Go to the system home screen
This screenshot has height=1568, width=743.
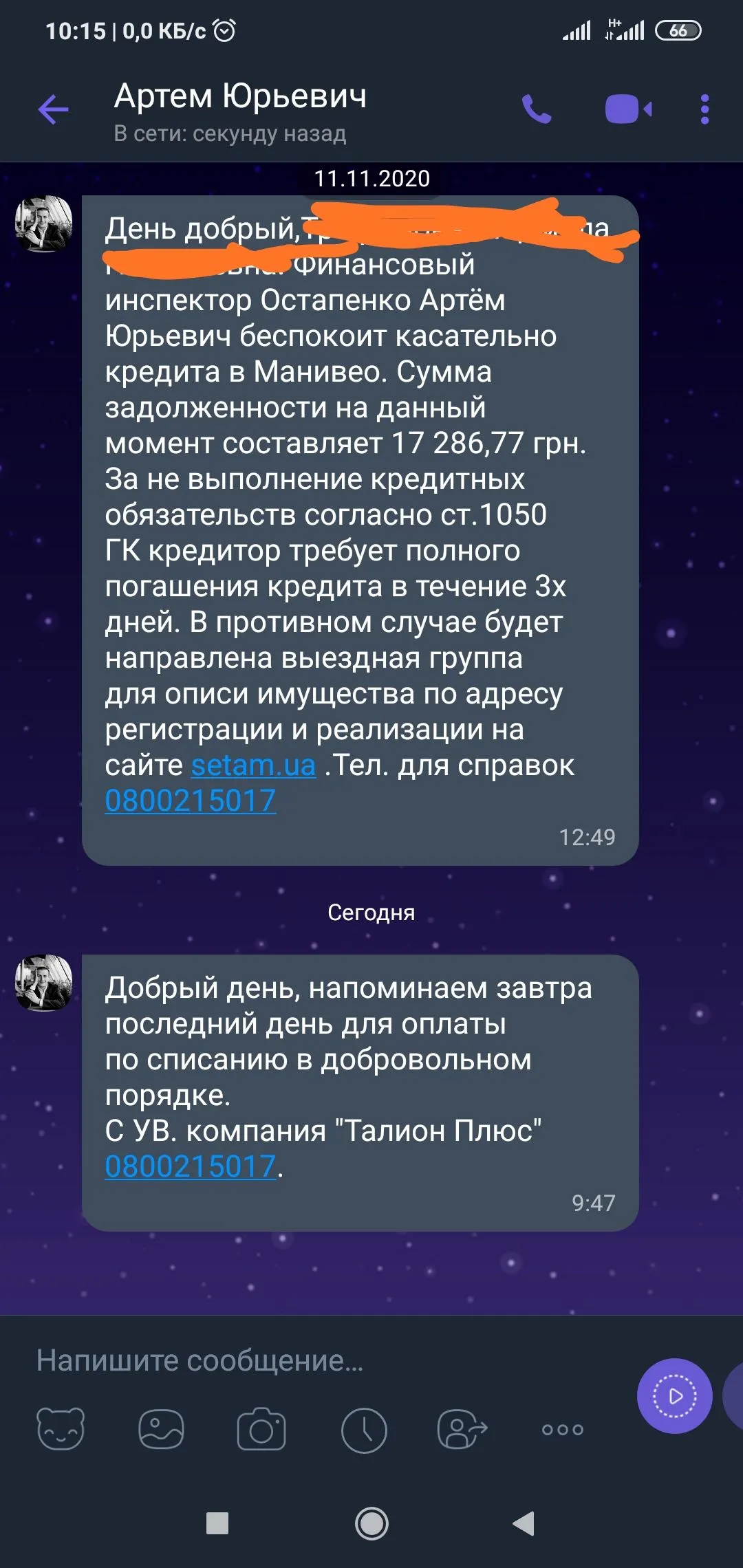pyautogui.click(x=371, y=1523)
